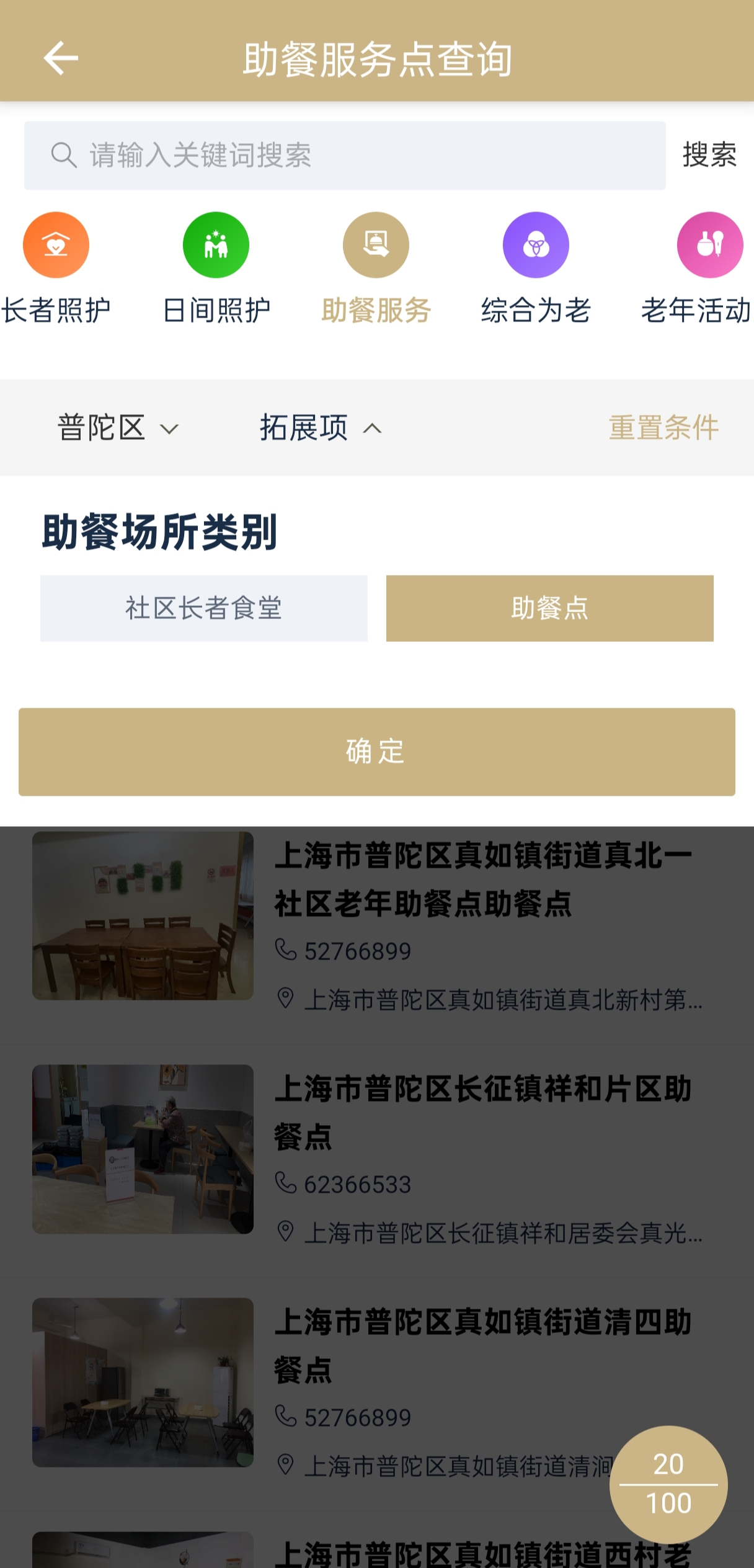Screen dimensions: 754x1568
Task: Select the 助餐服务 category
Action: tap(376, 267)
